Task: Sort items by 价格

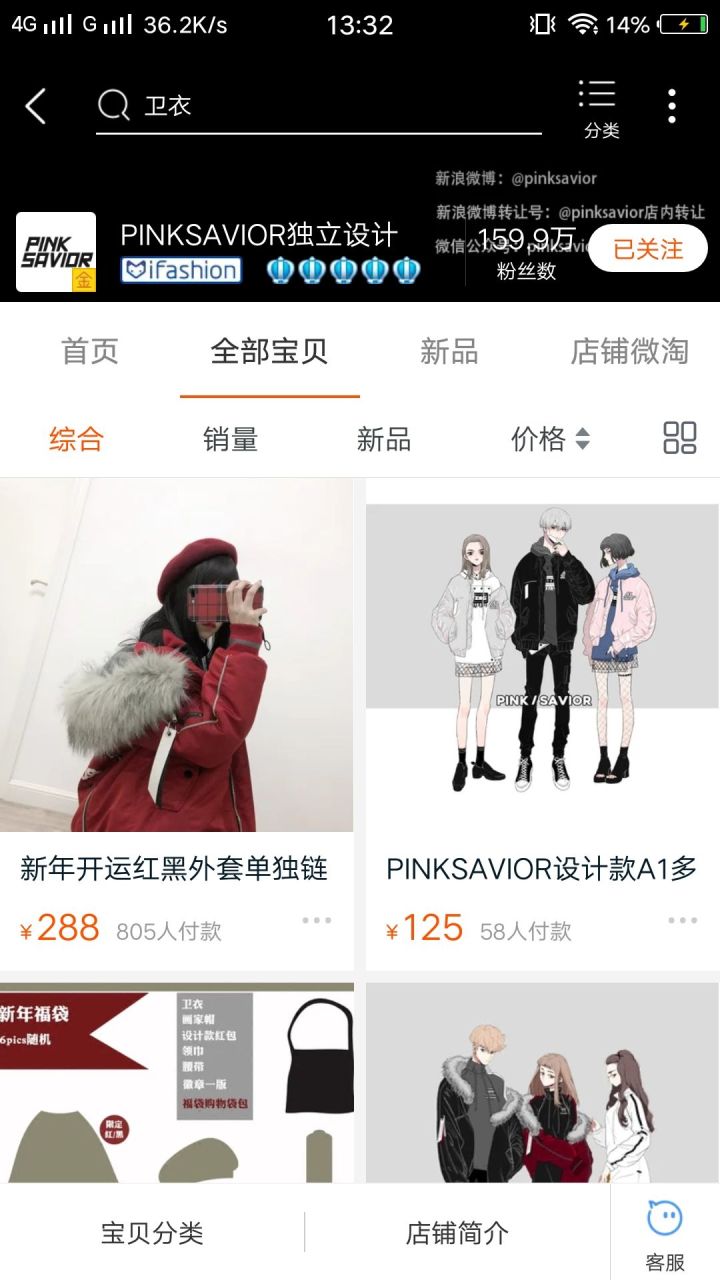Action: 550,439
